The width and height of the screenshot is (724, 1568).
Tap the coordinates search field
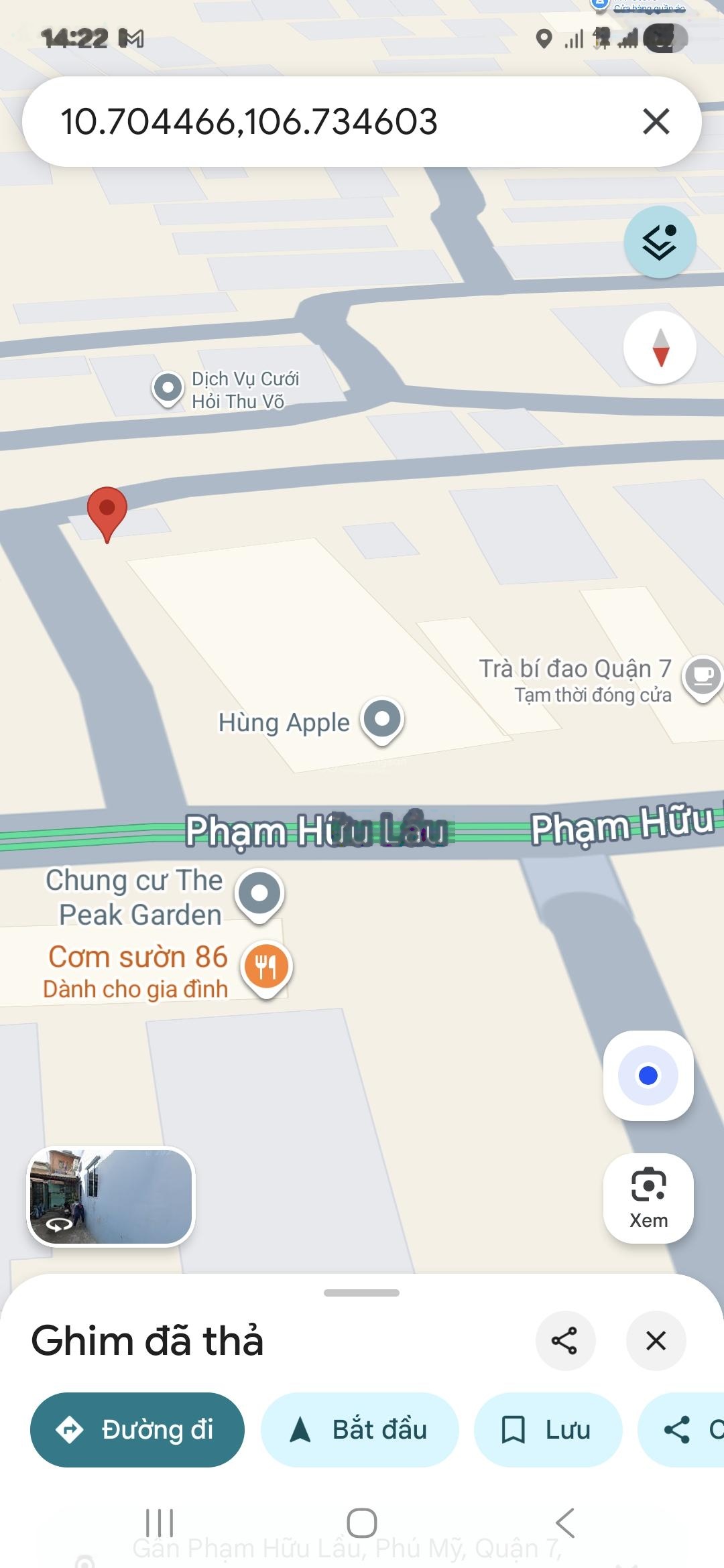pos(322,122)
